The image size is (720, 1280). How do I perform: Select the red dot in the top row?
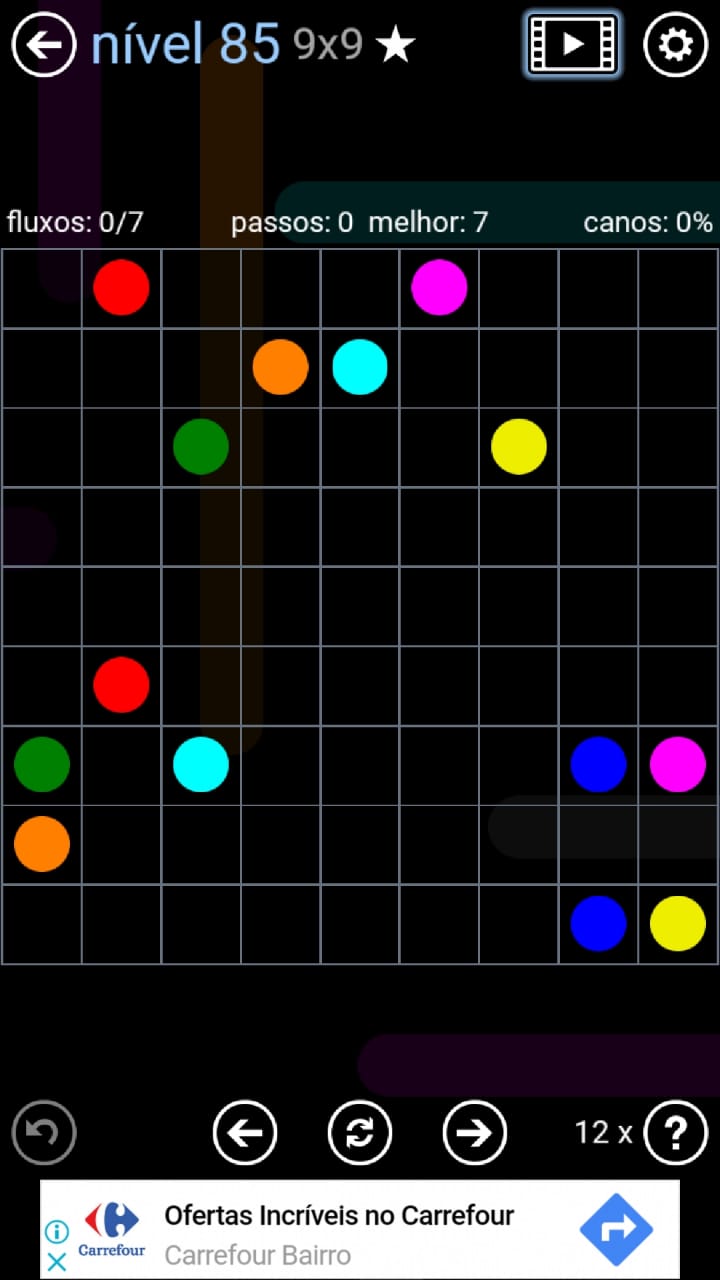[x=121, y=288]
